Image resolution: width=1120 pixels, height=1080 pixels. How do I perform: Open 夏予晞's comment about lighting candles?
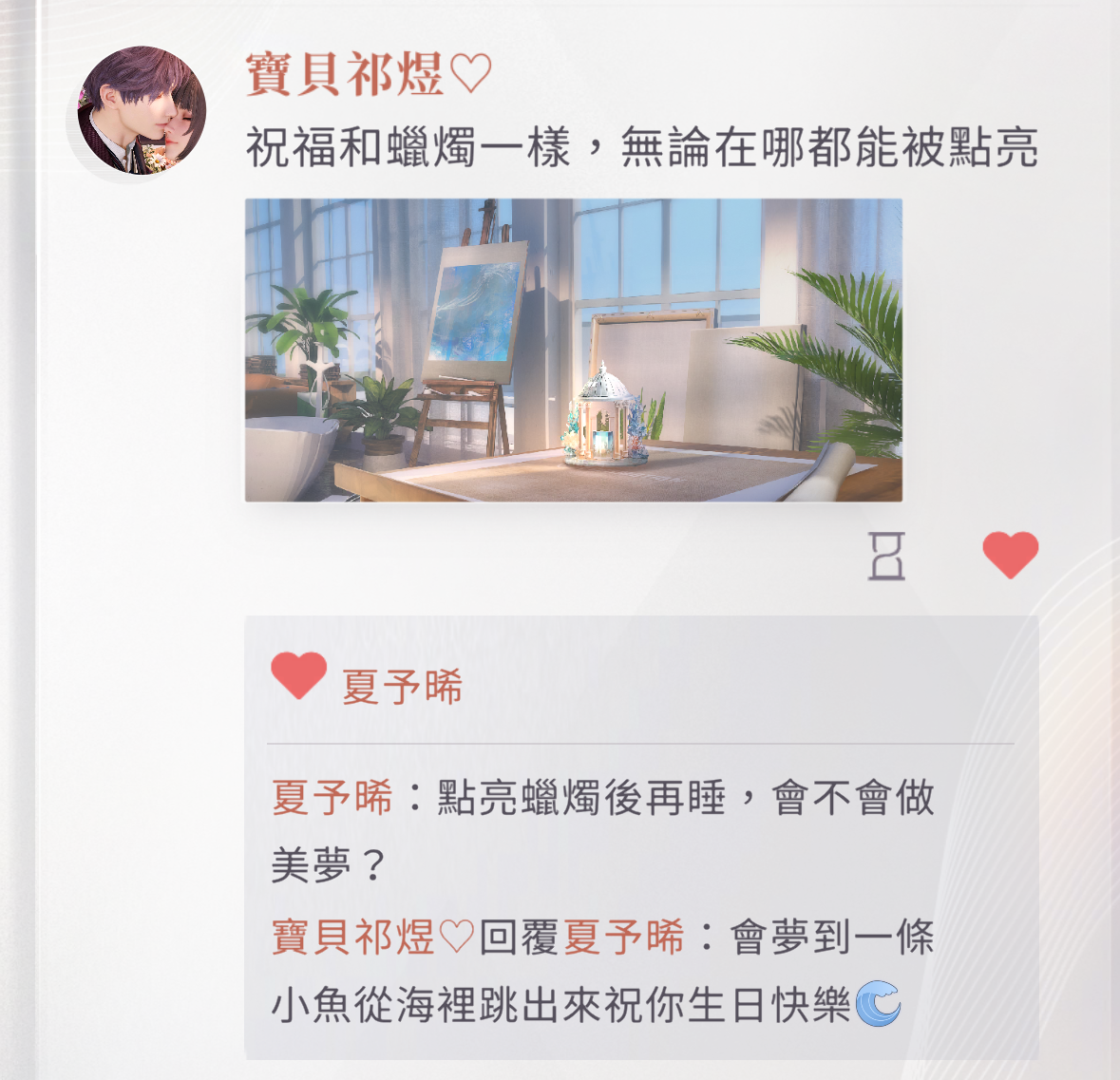tap(602, 830)
